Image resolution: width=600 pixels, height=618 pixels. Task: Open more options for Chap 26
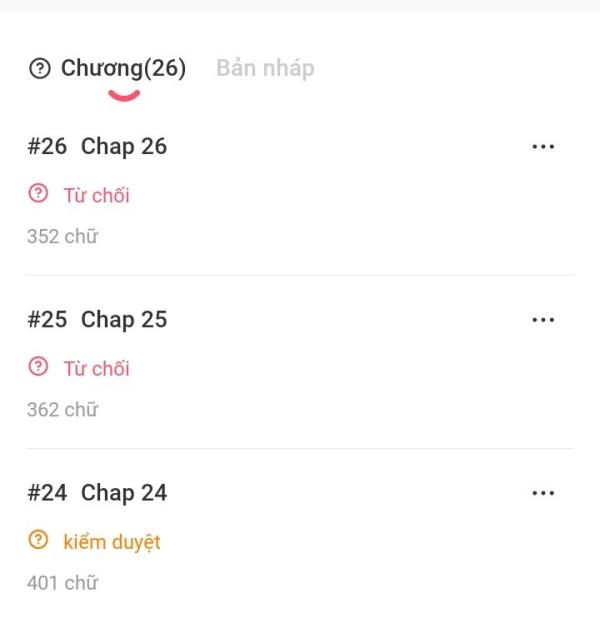[543, 147]
